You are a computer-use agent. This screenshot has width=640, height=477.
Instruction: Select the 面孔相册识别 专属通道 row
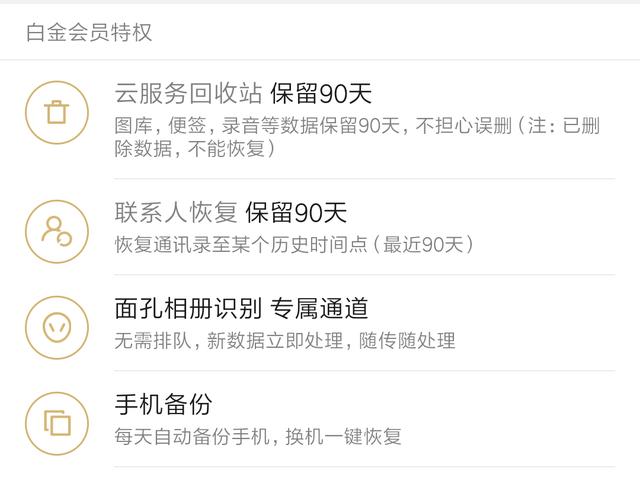click(x=320, y=323)
